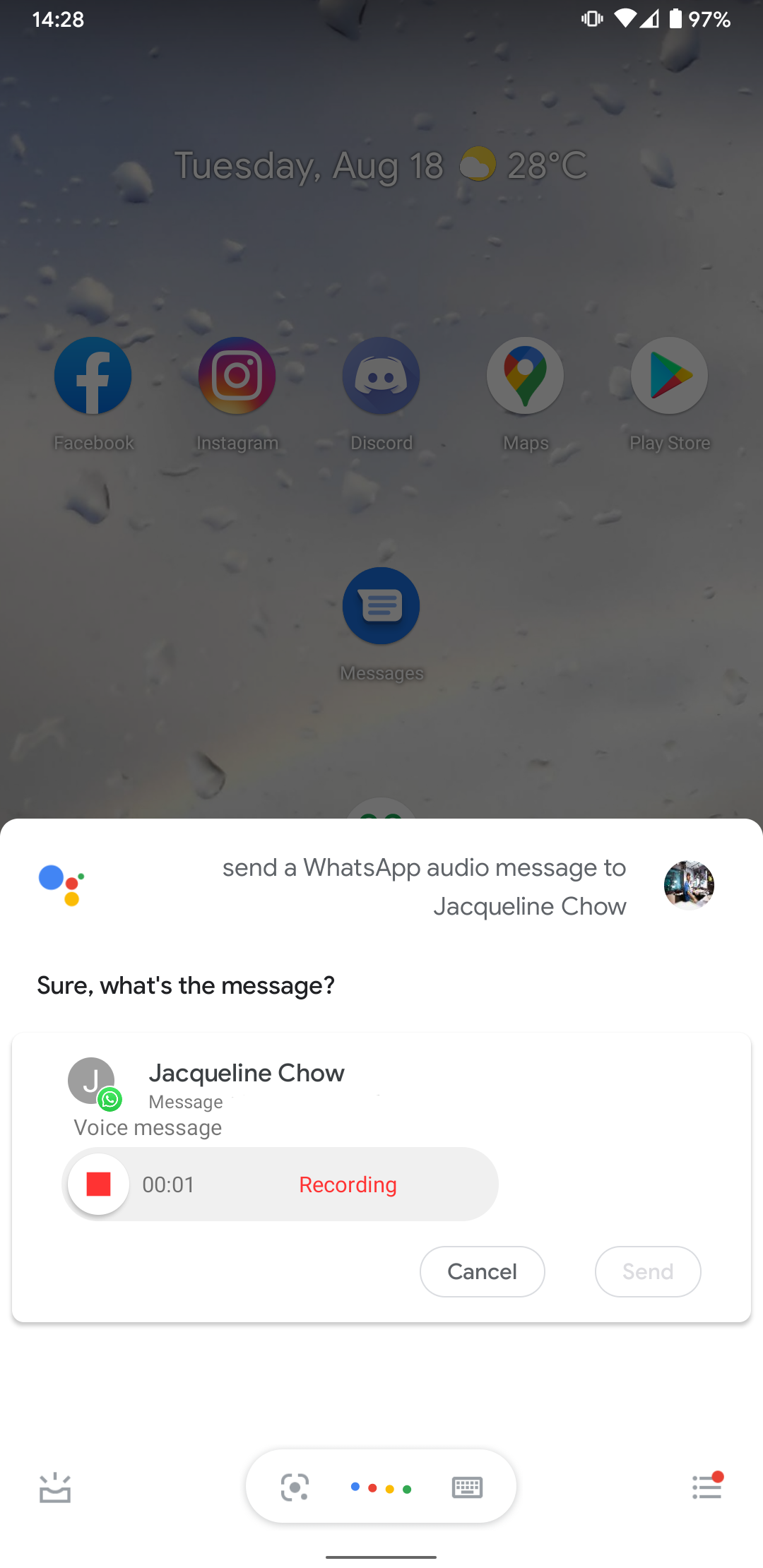The image size is (763, 1568).
Task: Open the Messages app
Action: 381,605
